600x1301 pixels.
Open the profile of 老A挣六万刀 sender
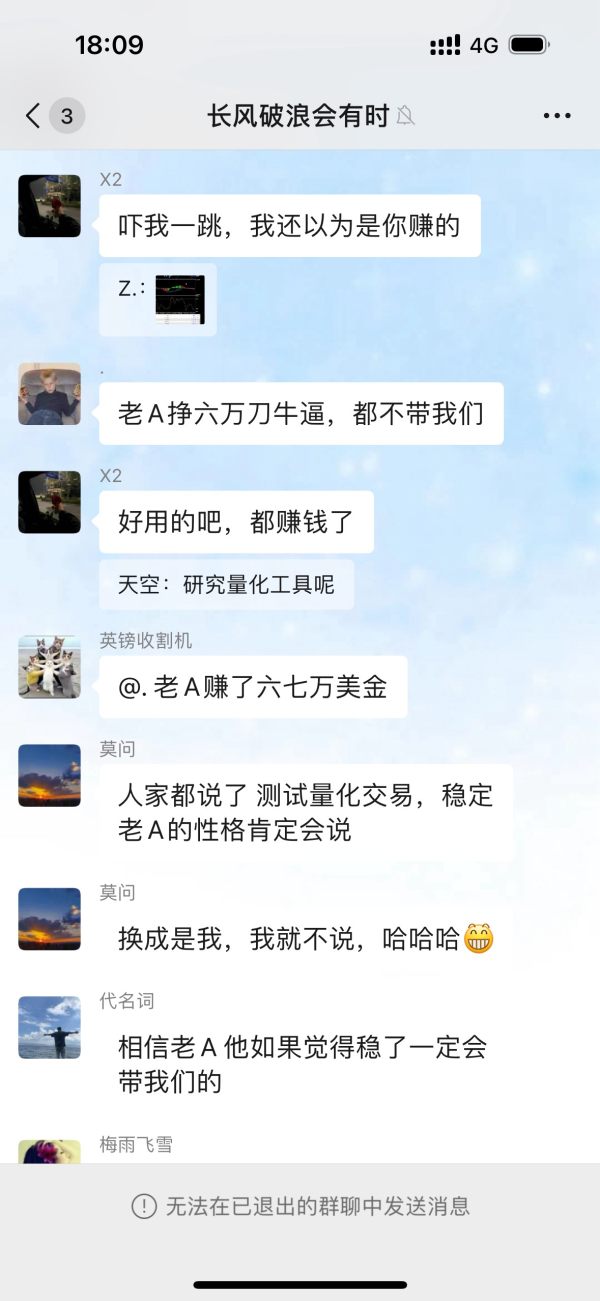(49, 394)
